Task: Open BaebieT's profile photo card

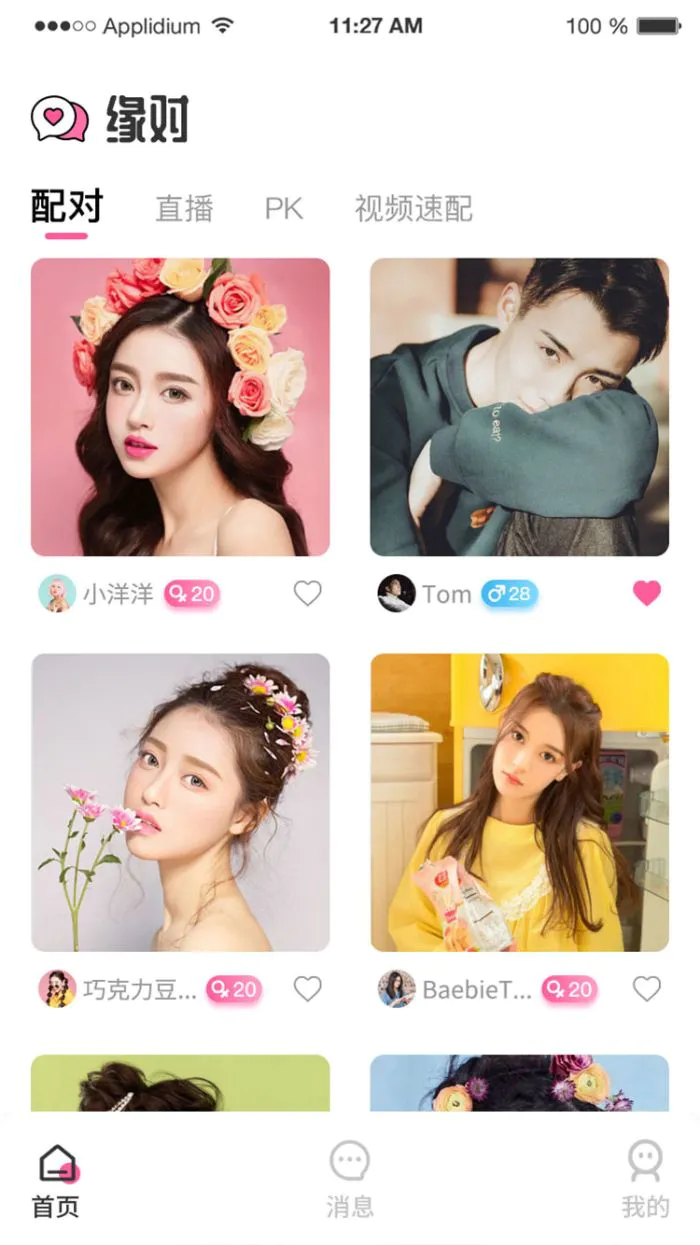Action: tap(519, 802)
